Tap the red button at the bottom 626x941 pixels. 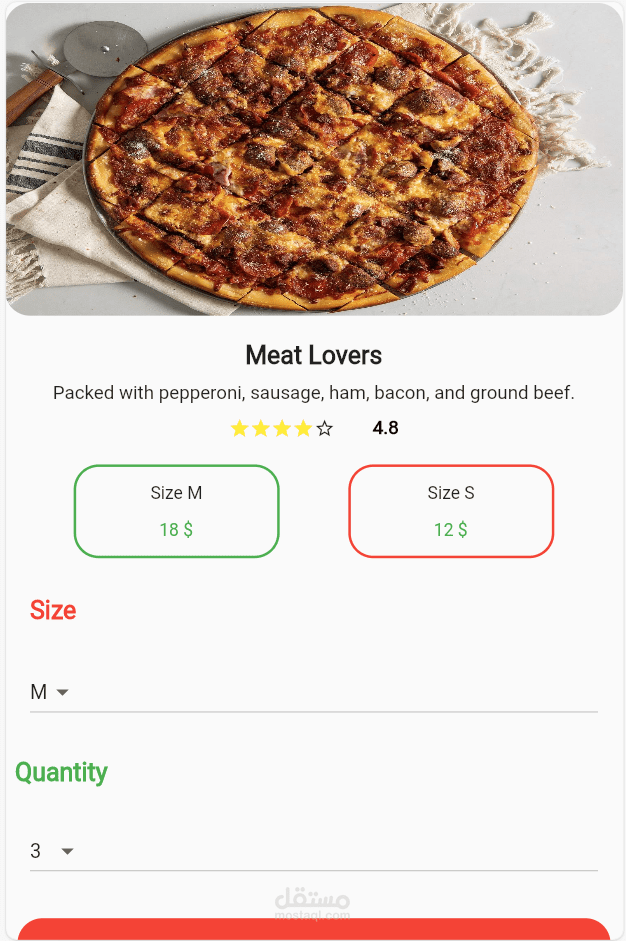coord(313,930)
